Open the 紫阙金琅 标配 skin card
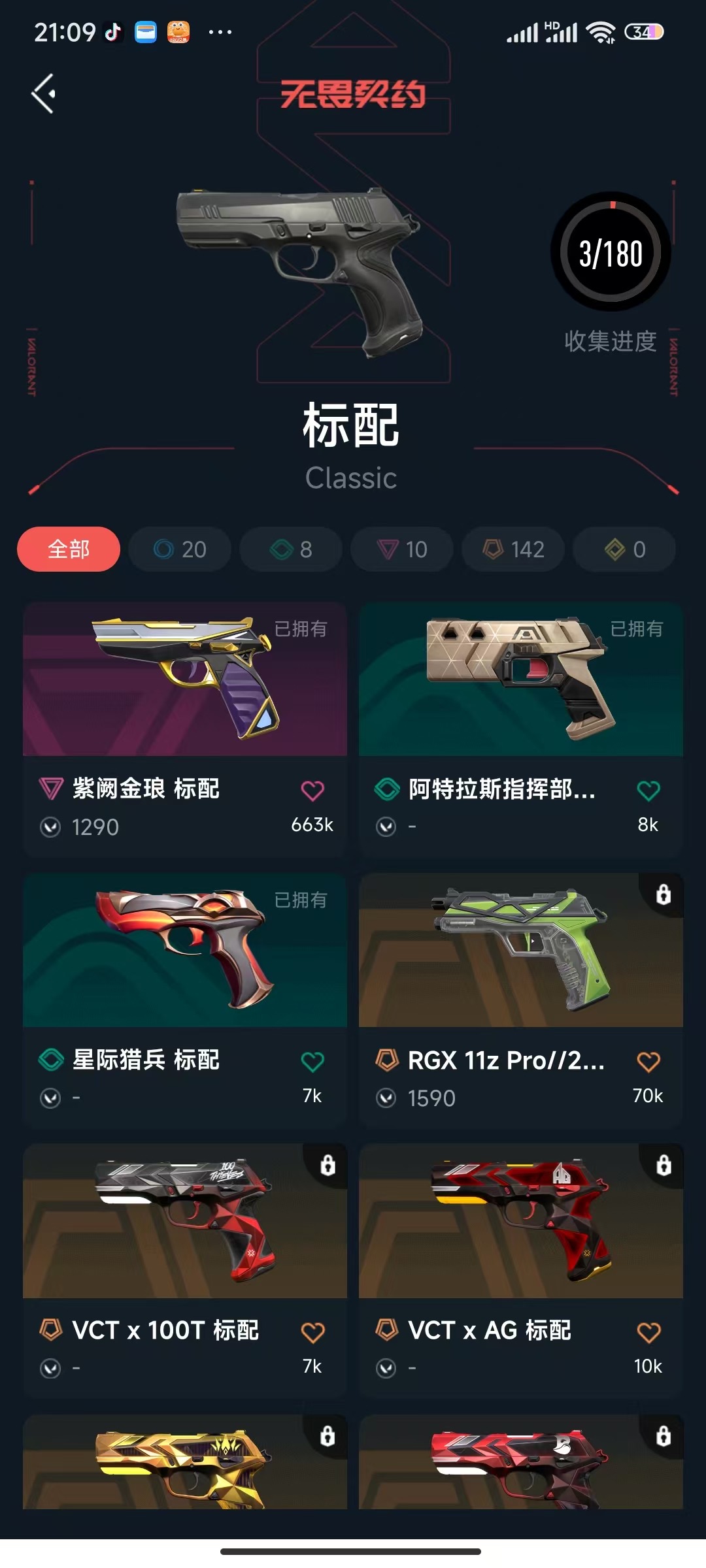Viewport: 706px width, 1568px height. point(185,679)
